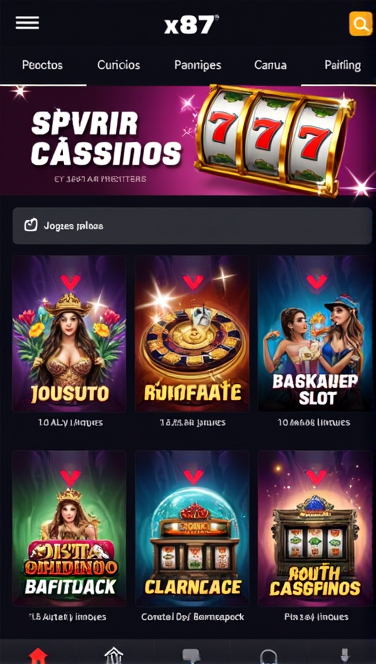Play the Bafituack game tile
Screen dimensions: 376x664
69,528
